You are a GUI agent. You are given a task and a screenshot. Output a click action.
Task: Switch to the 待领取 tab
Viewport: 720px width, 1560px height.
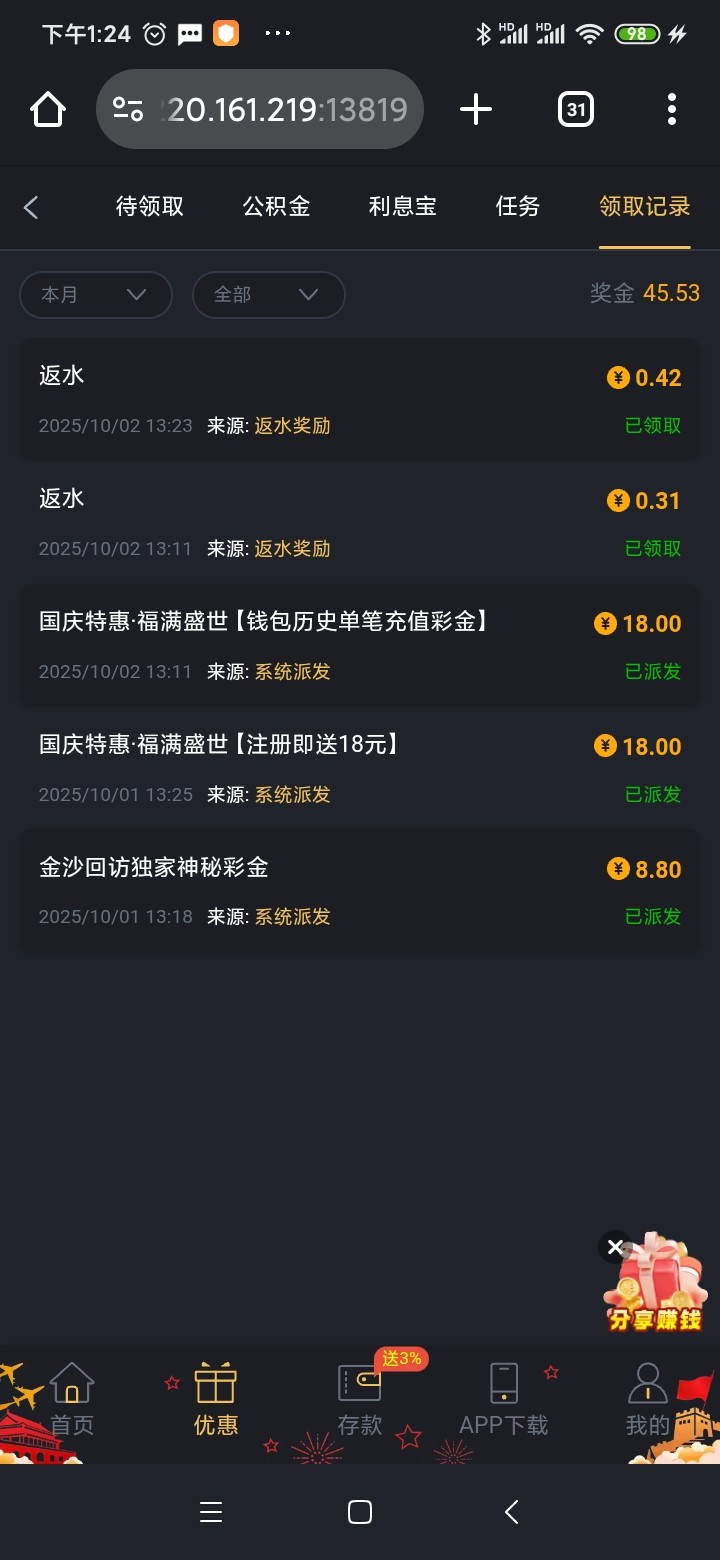150,207
